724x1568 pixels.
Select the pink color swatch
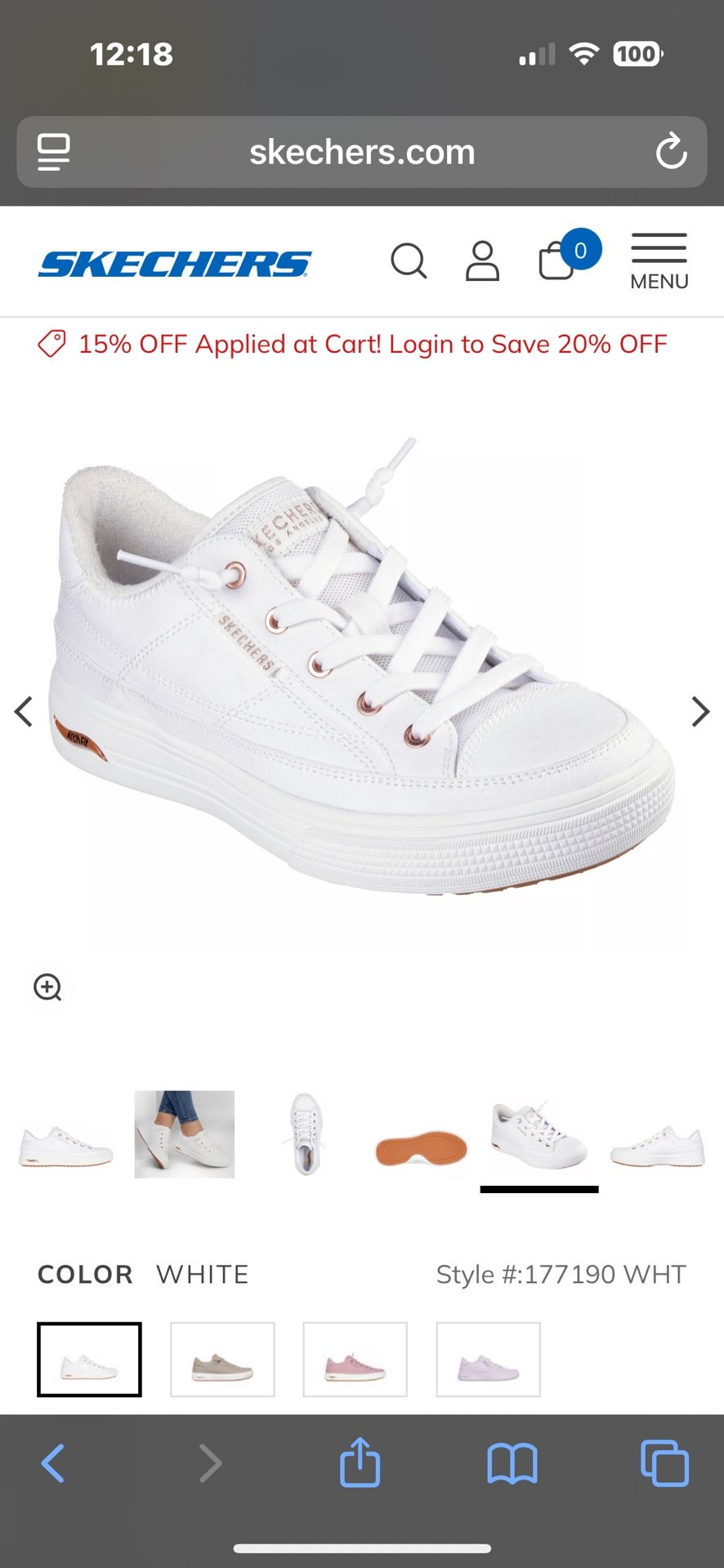[x=355, y=1360]
